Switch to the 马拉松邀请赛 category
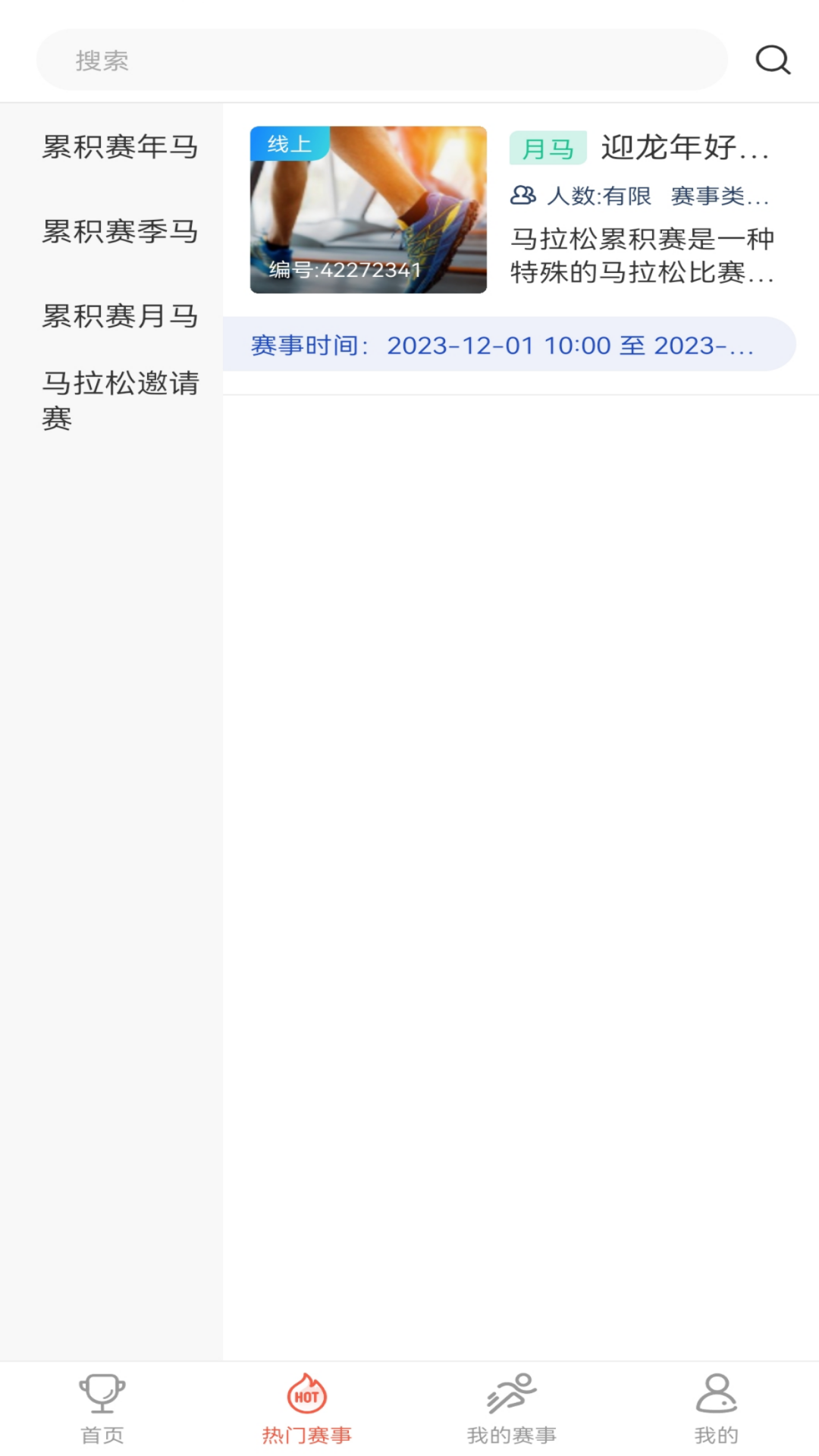The height and width of the screenshot is (1456, 819). [x=119, y=402]
